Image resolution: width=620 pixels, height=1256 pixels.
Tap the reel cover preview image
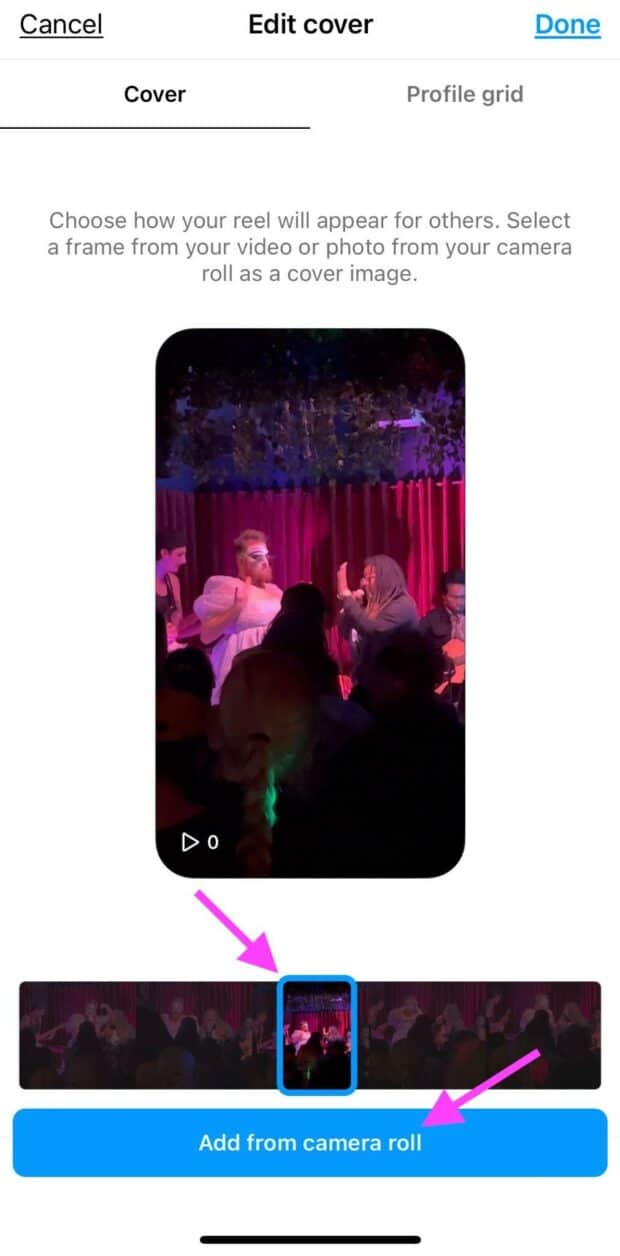tap(310, 603)
